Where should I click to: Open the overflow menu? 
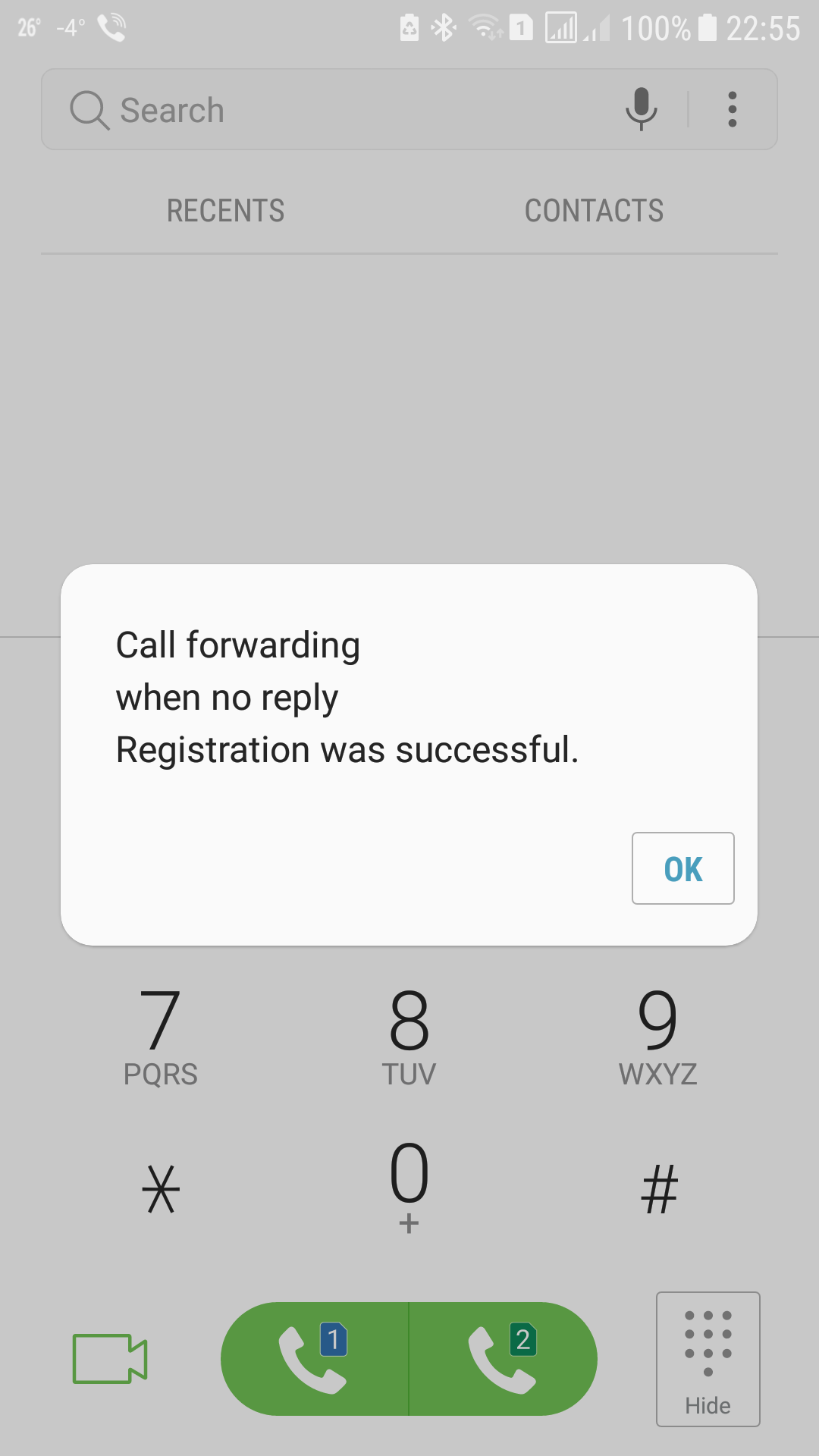tap(732, 109)
